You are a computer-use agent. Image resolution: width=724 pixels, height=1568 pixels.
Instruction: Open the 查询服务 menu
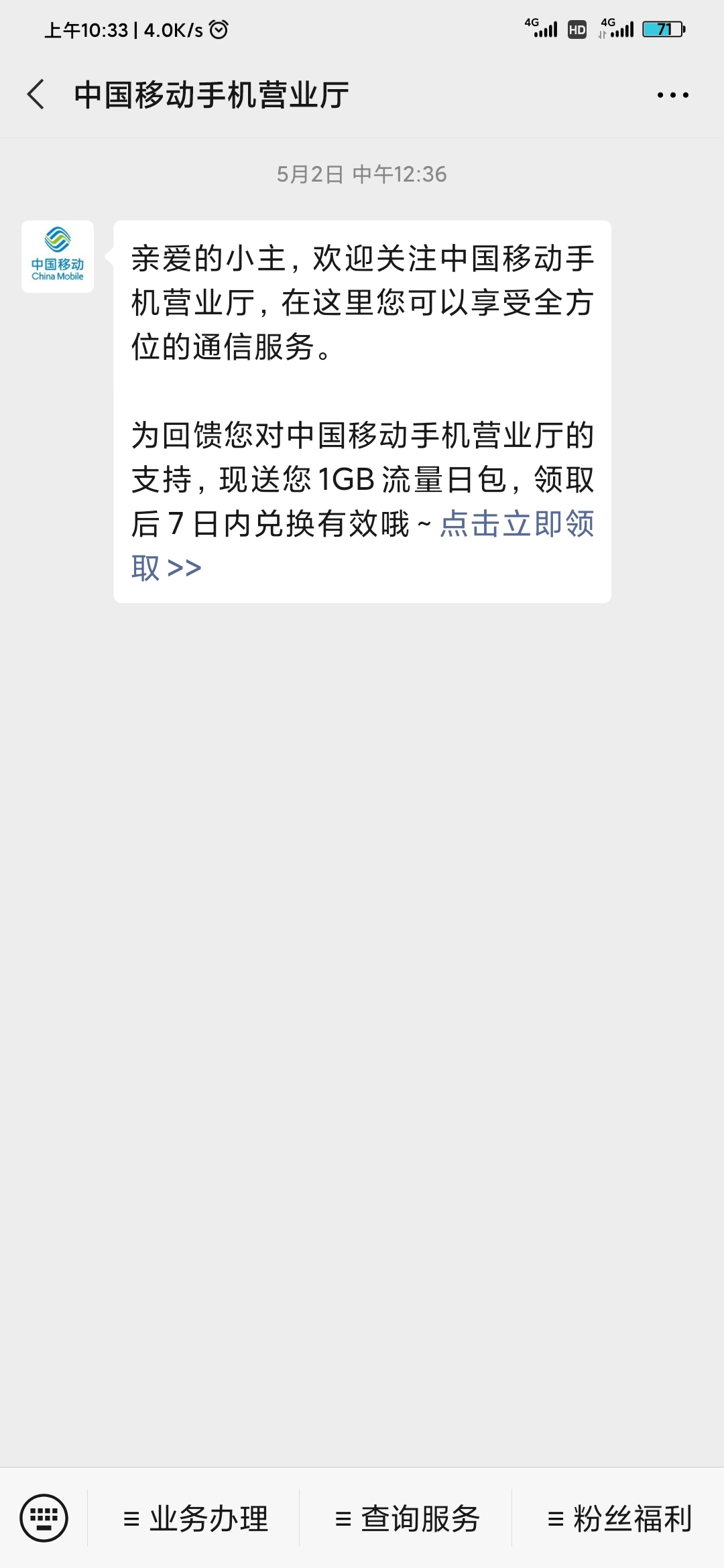point(407,1518)
